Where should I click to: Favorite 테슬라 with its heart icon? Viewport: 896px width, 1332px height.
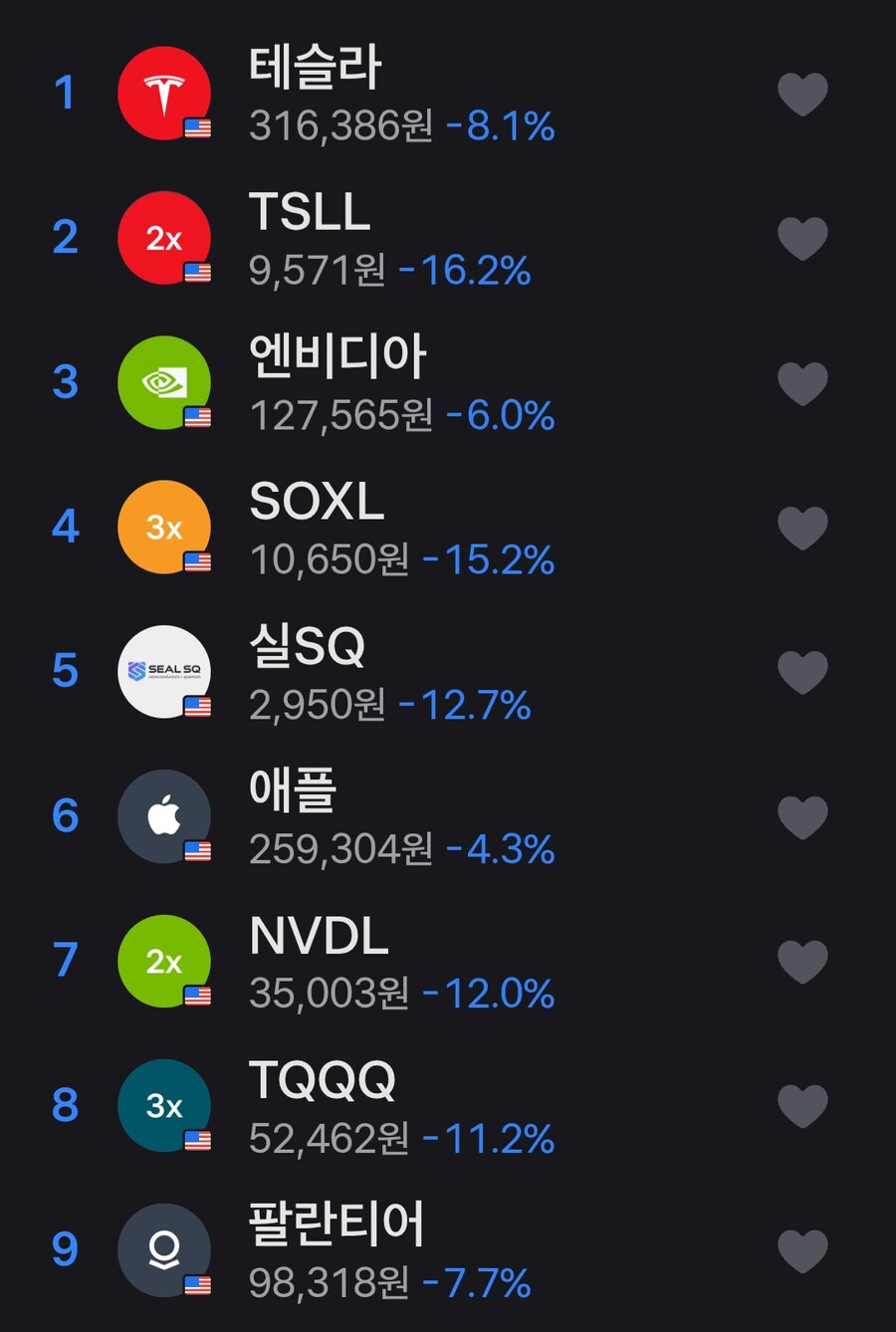[x=801, y=95]
